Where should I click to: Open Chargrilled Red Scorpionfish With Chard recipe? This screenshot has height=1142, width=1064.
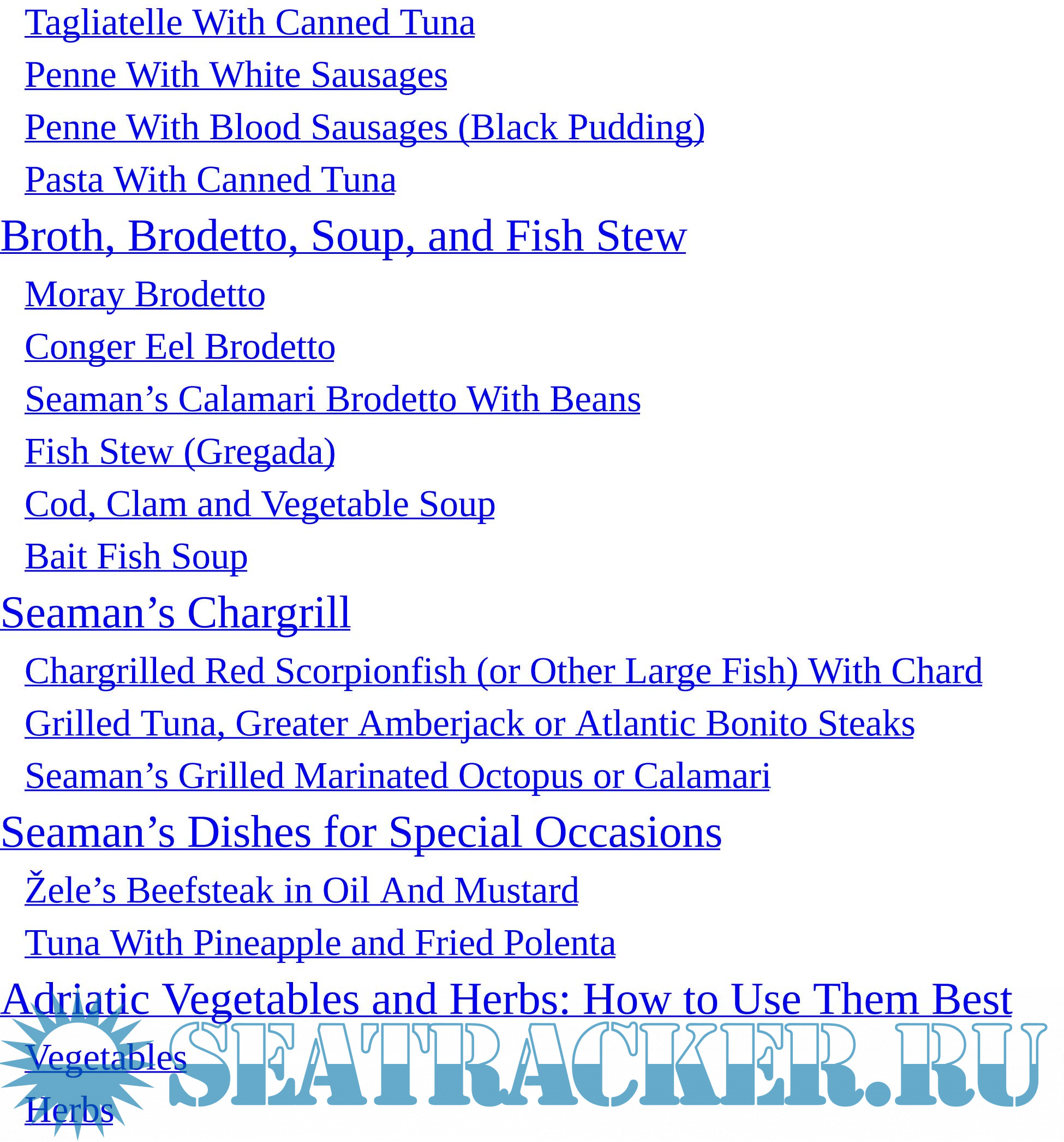coord(503,671)
